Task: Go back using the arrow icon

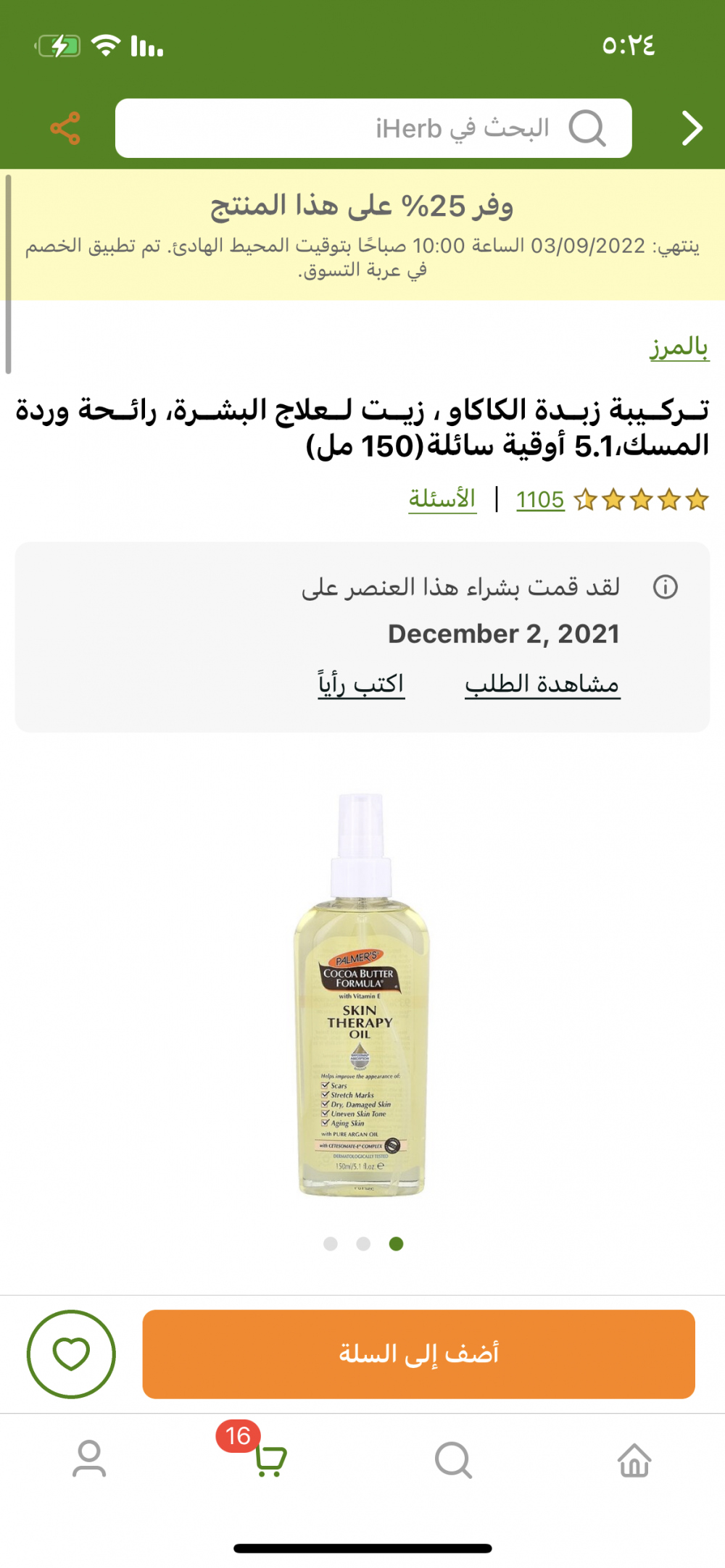Action: pyautogui.click(x=692, y=128)
